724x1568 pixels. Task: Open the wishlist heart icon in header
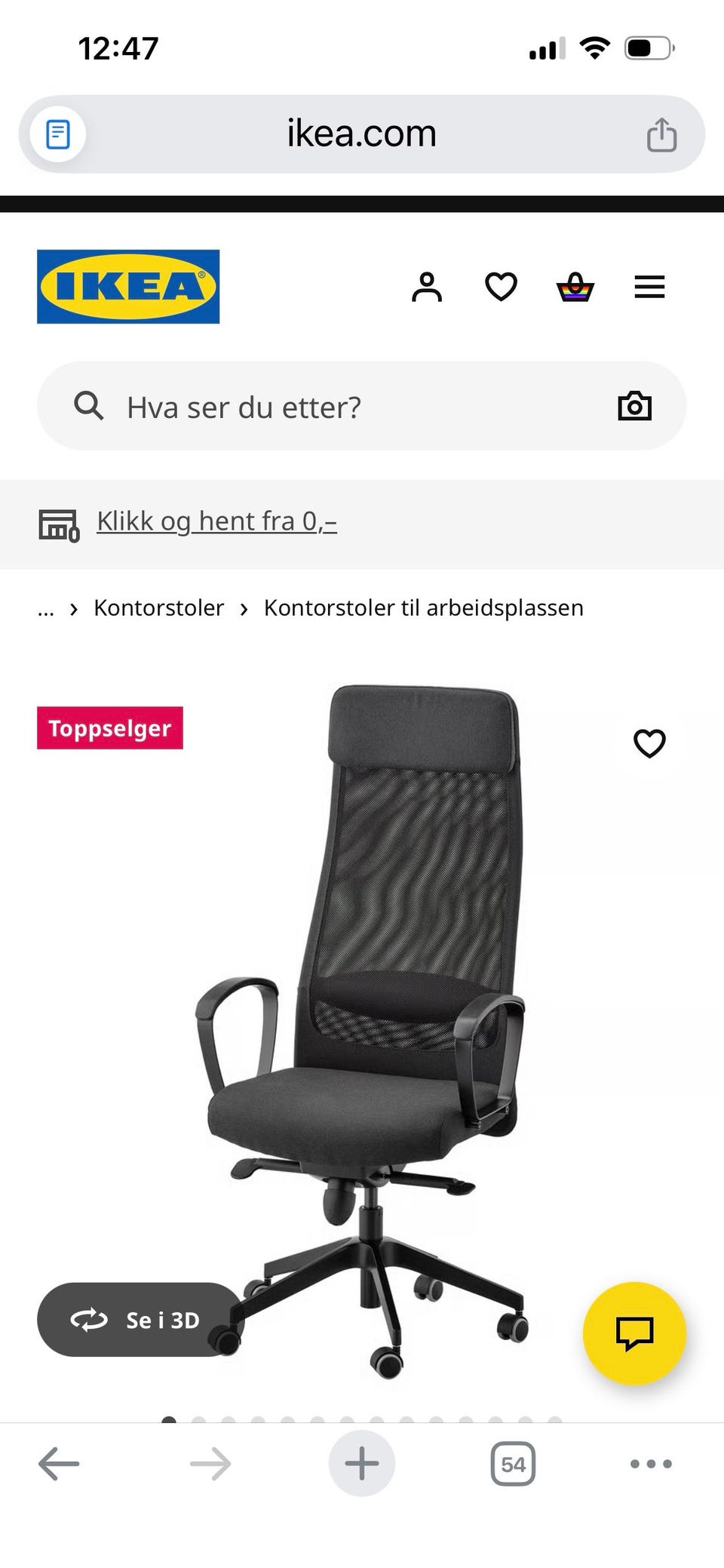point(501,287)
